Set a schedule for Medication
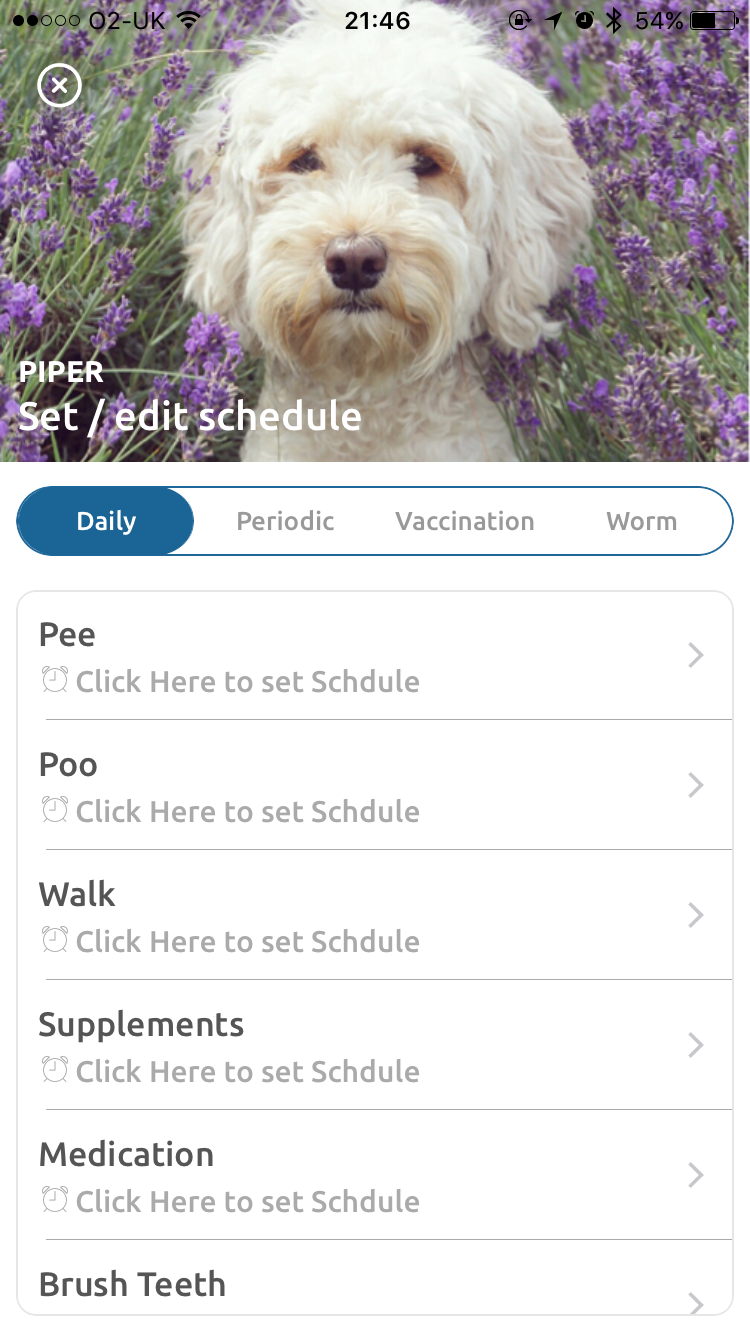This screenshot has width=750, height=1334. 374,1176
